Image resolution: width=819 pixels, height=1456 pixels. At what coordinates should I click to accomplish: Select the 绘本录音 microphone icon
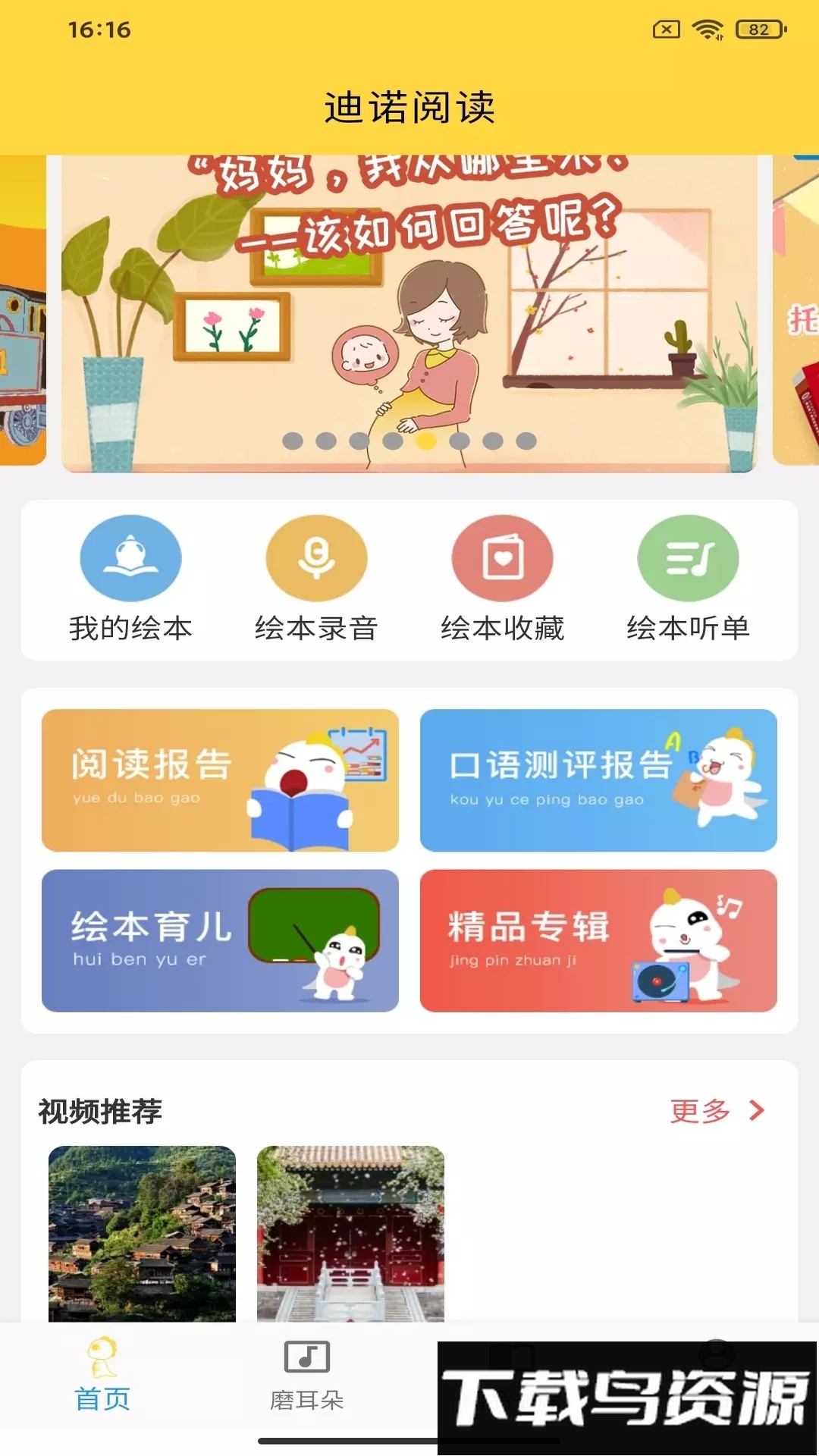[315, 557]
